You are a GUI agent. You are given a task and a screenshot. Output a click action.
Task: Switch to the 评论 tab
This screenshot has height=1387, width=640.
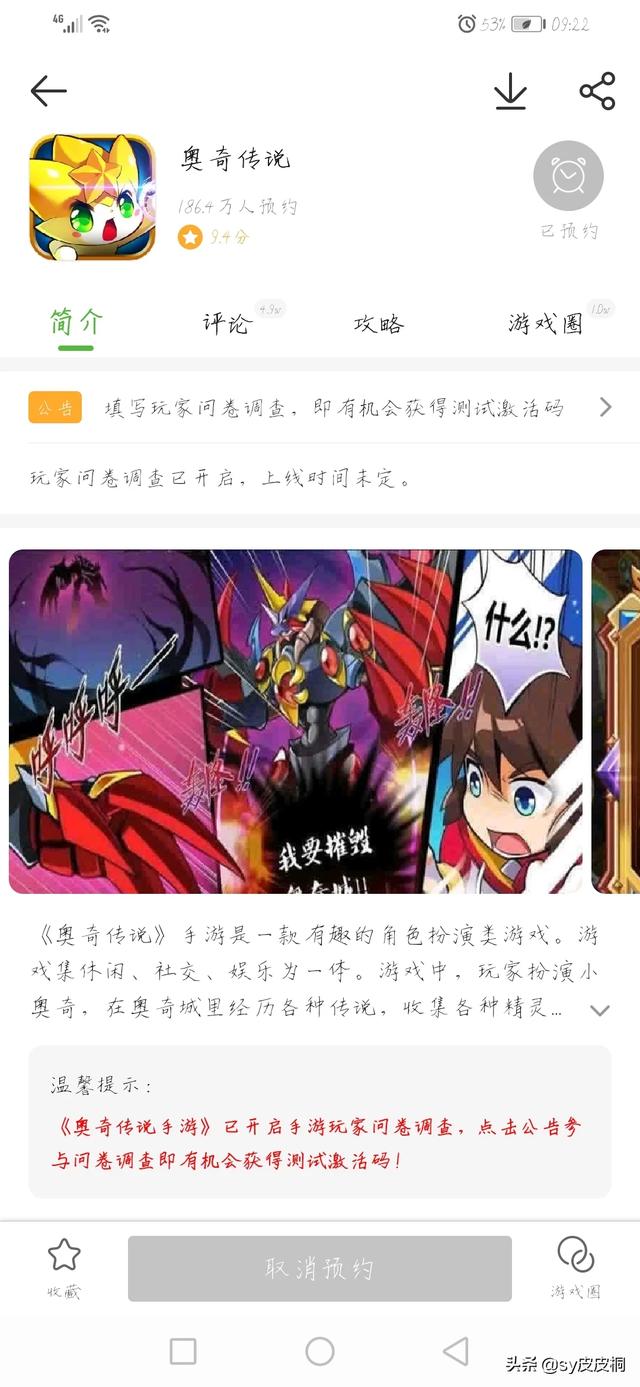227,324
